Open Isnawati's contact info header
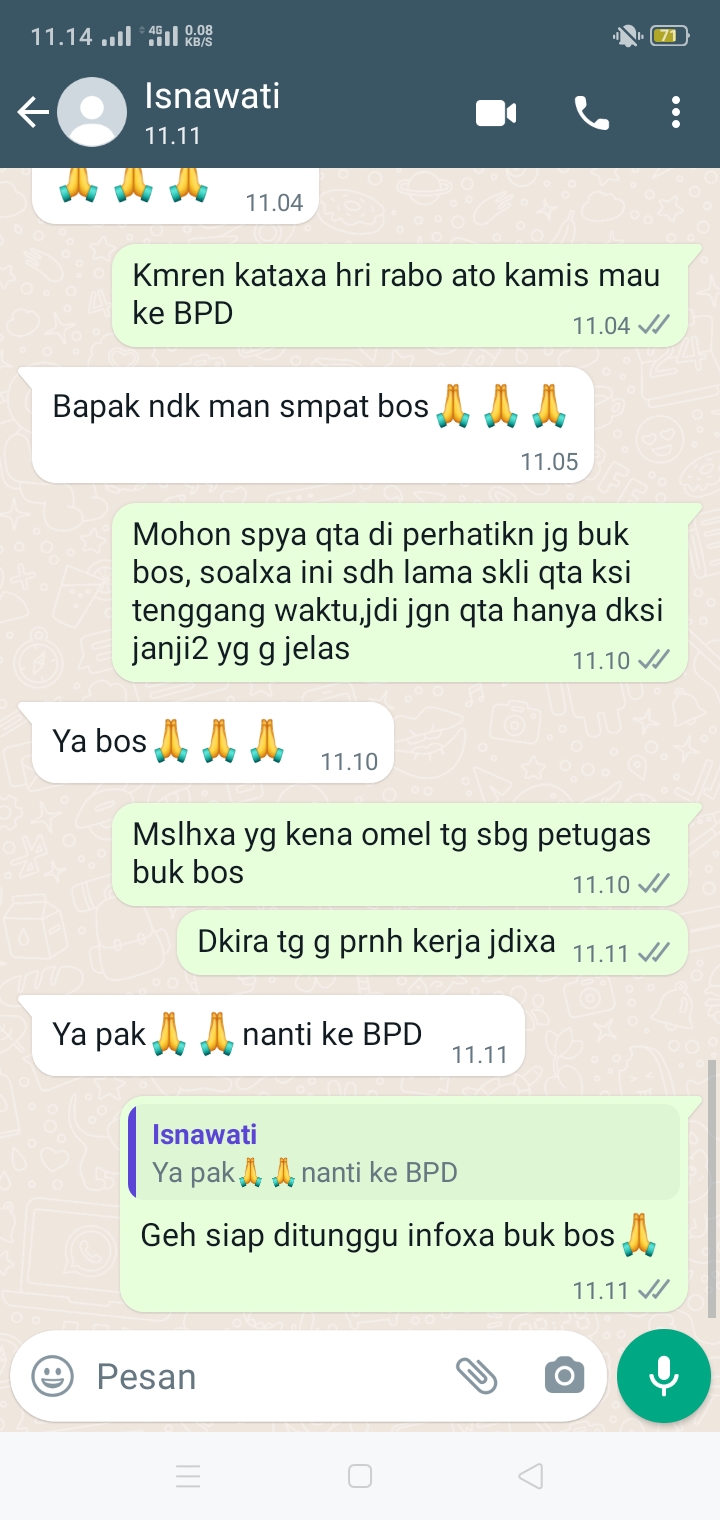The height and width of the screenshot is (1520, 720). 260,113
